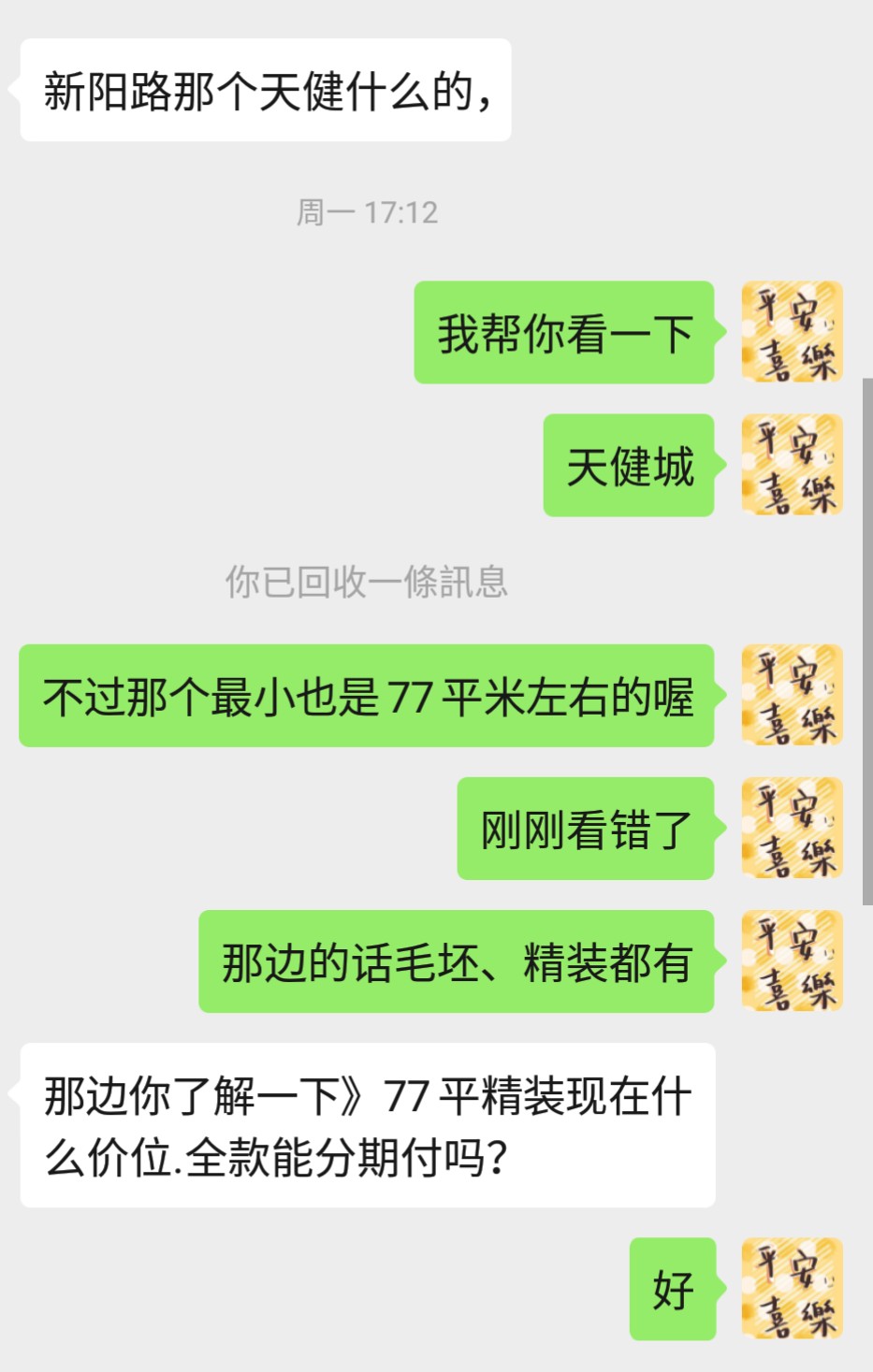This screenshot has width=873, height=1372.
Task: Open sender's avatar beside 我帮你看一下
Action: 792,332
